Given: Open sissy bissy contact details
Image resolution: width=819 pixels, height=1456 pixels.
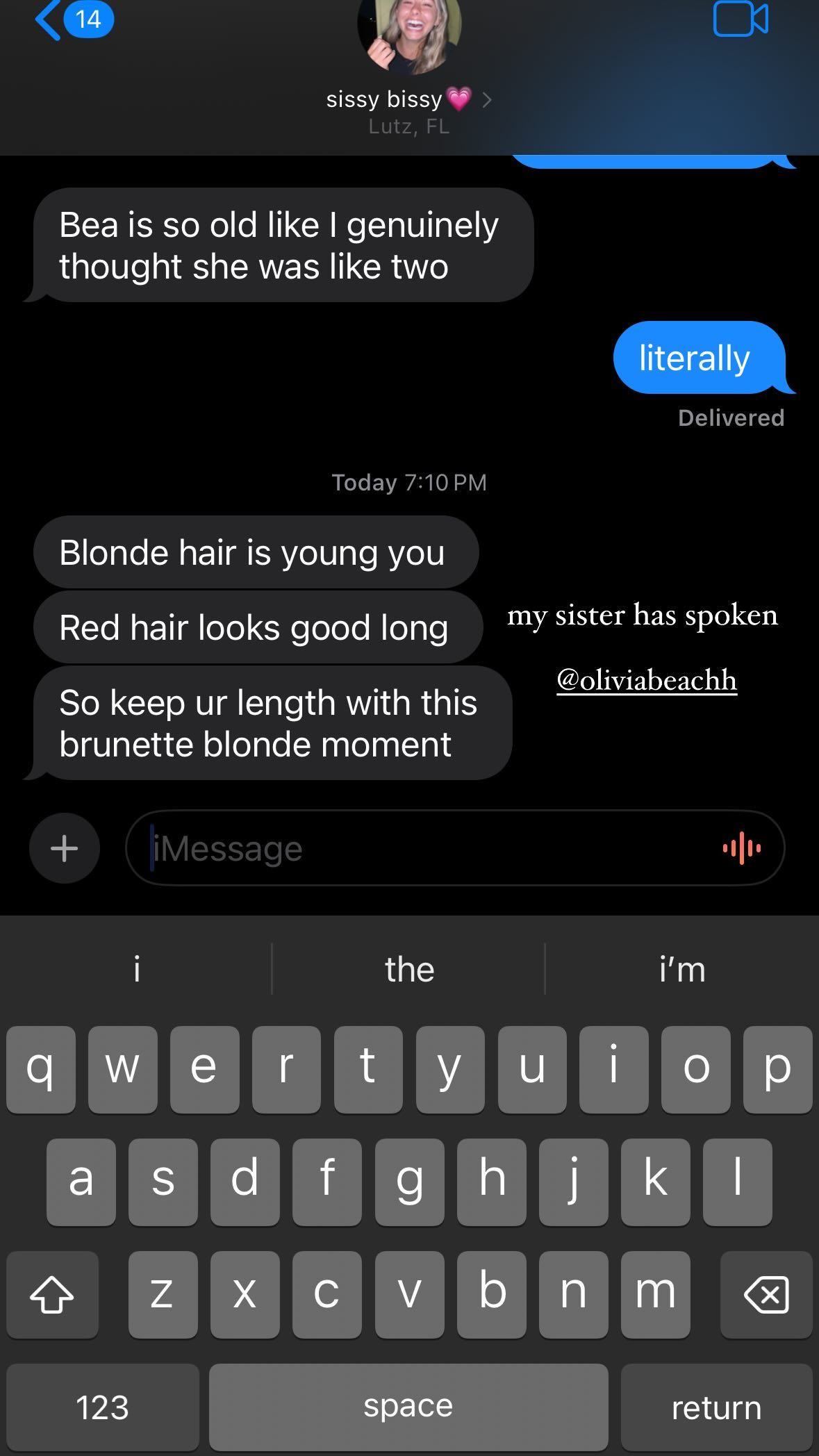Looking at the screenshot, I should 409,99.
